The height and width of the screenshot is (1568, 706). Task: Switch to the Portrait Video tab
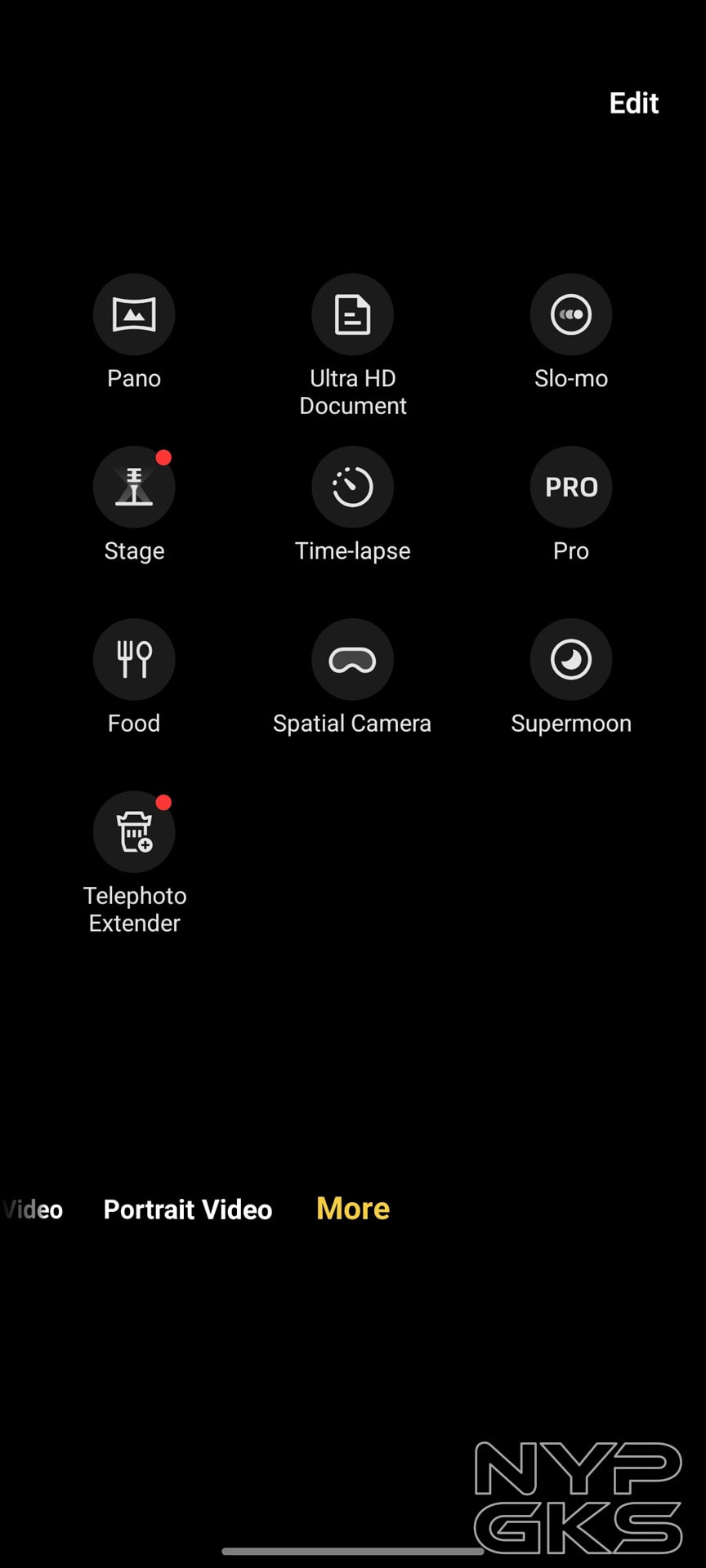pos(187,1209)
